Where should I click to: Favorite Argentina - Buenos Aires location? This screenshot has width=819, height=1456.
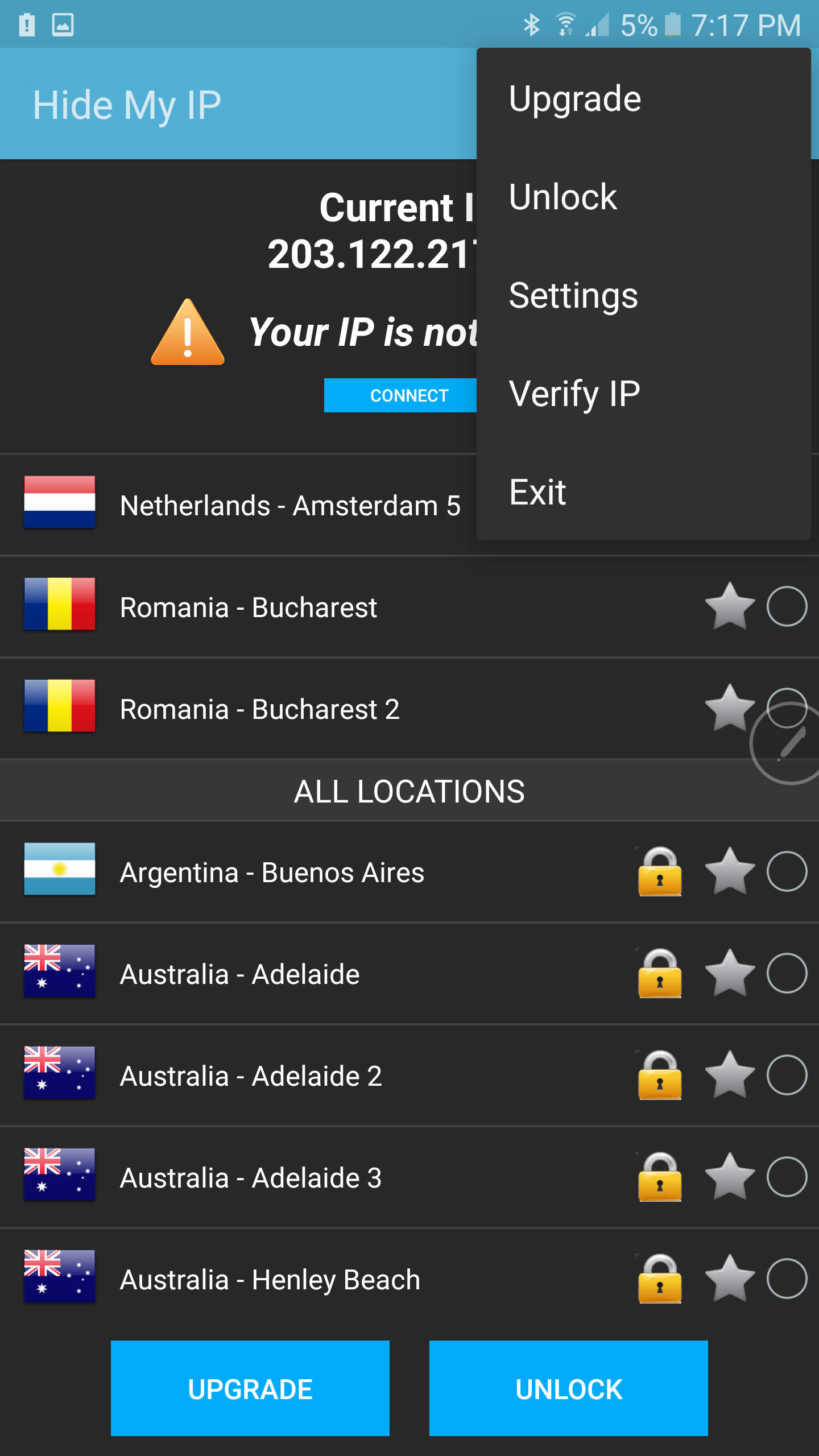coord(730,871)
